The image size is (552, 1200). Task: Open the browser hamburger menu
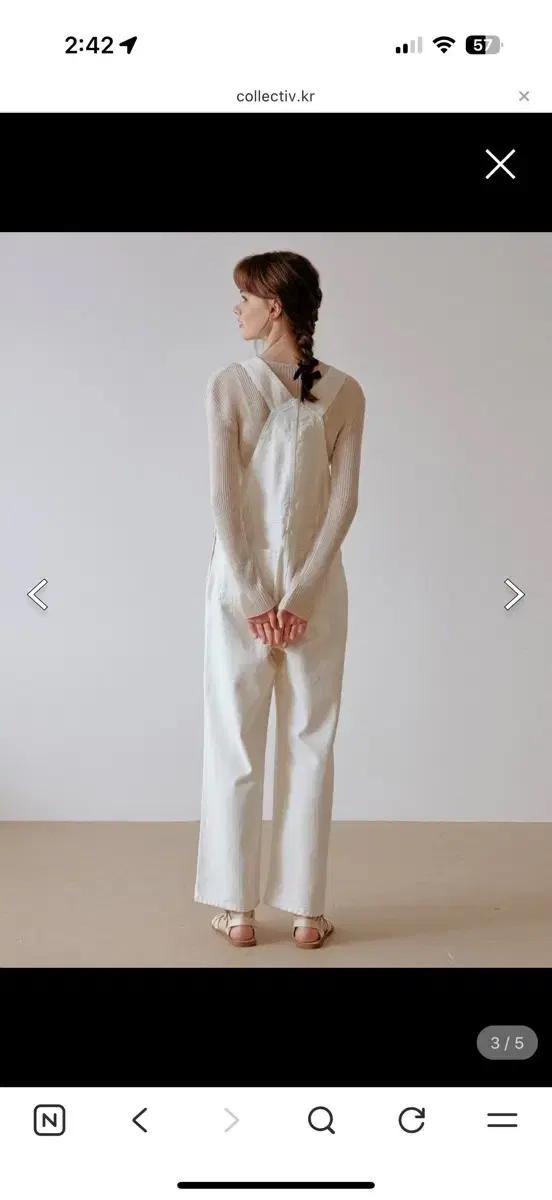click(502, 1121)
